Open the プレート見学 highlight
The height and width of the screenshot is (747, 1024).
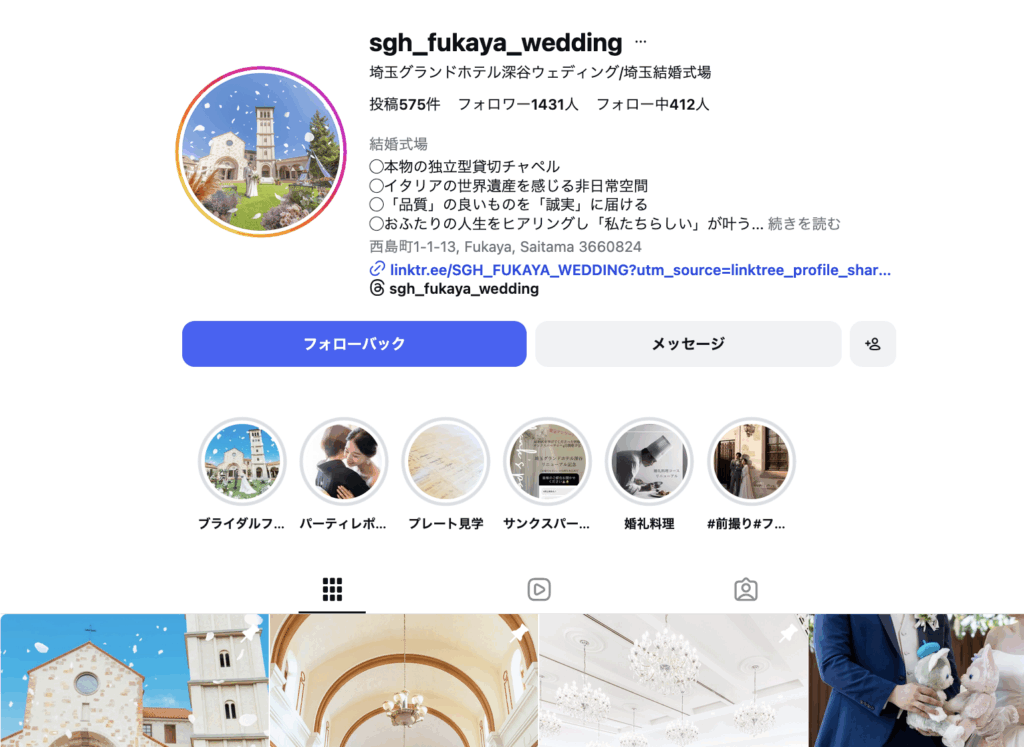click(x=446, y=462)
